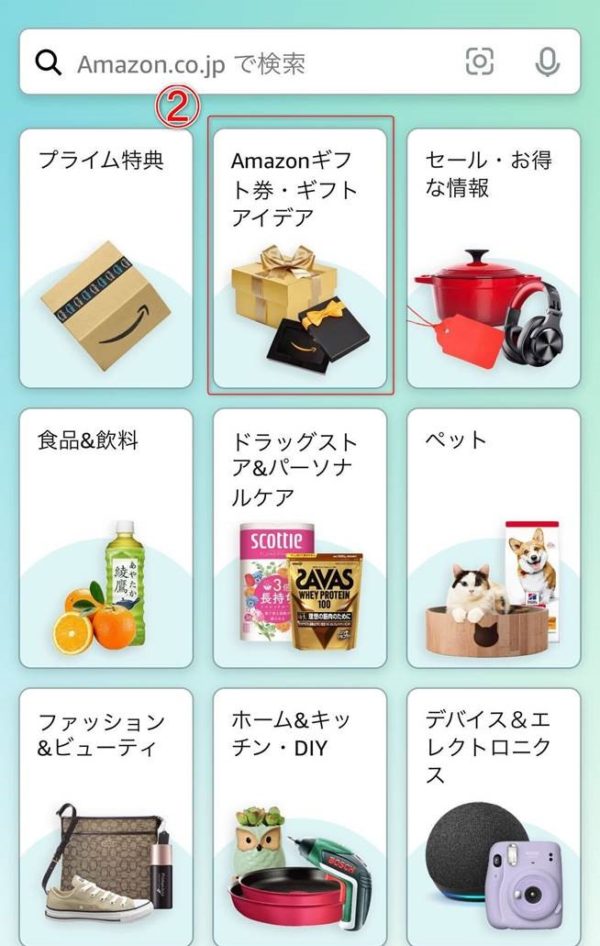Screen dimensions: 600x946
Task: Go to ホーム&キッチン・DIY
Action: coord(300,815)
